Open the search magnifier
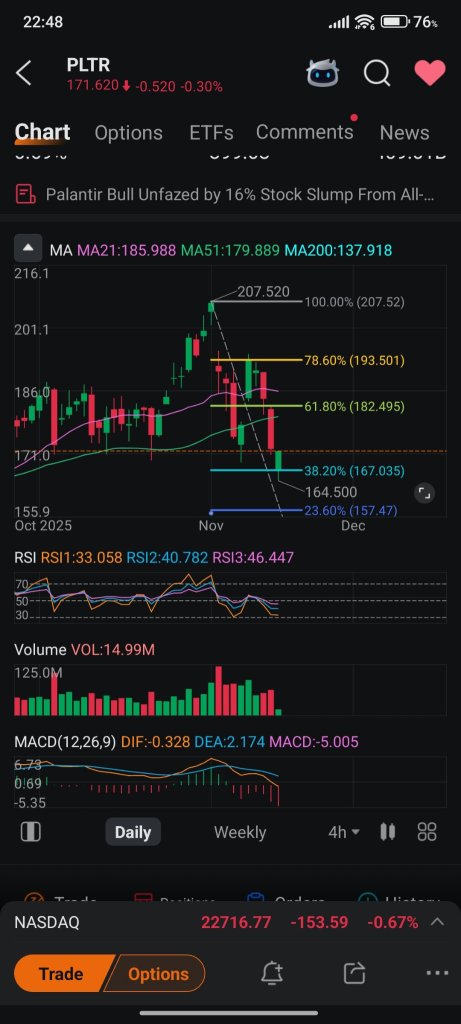 (x=377, y=73)
